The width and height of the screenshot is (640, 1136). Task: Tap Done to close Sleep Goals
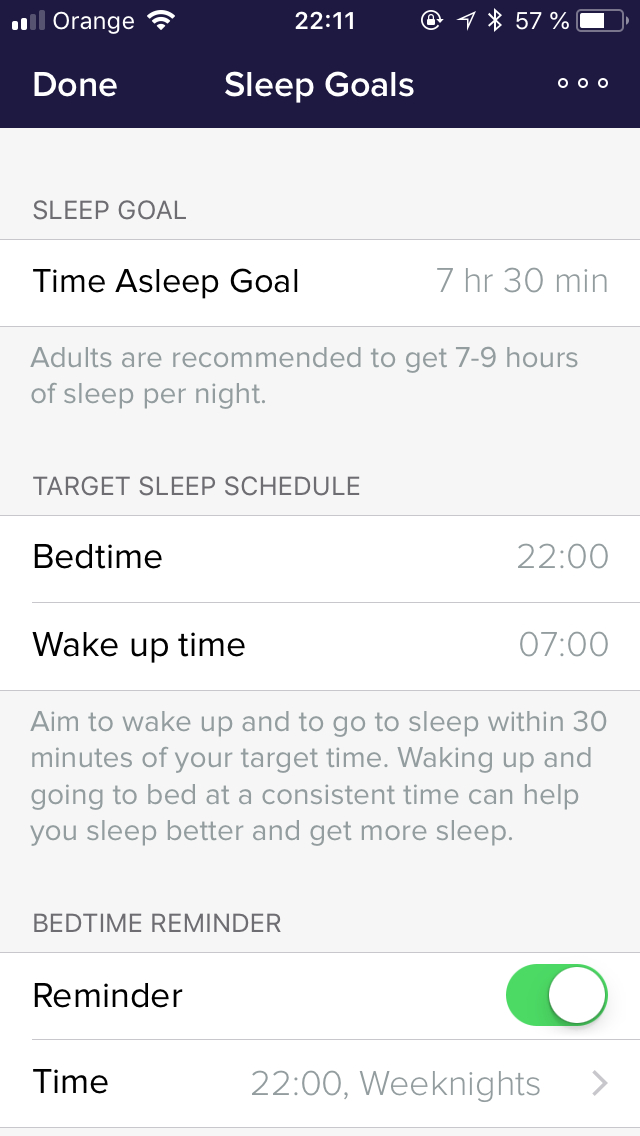(75, 85)
